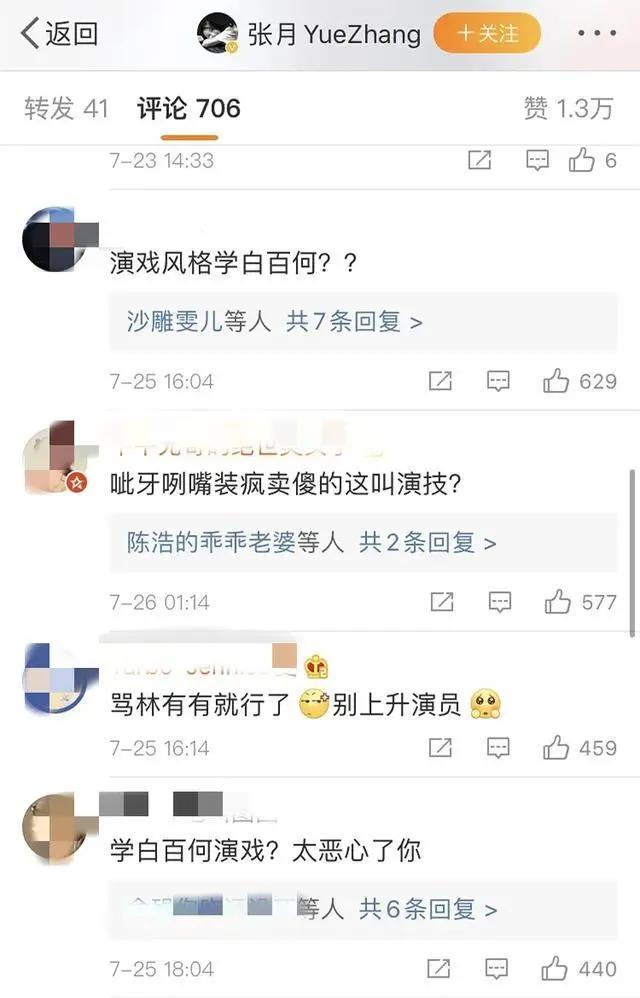
Task: Reply to the comment 学白百何演戏？太恶心了你
Action: pyautogui.click(x=498, y=968)
